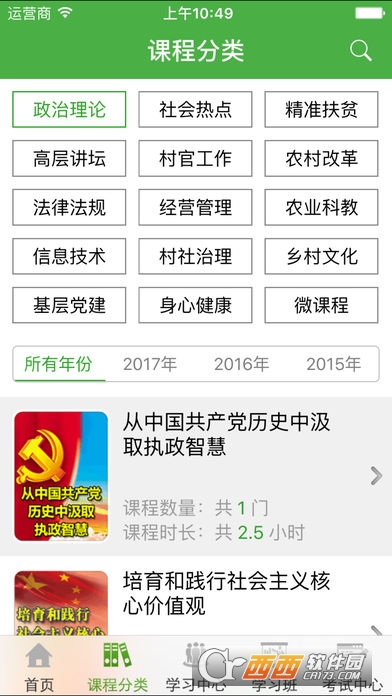
Task: Filter courses by 2017年
Action: (150, 364)
